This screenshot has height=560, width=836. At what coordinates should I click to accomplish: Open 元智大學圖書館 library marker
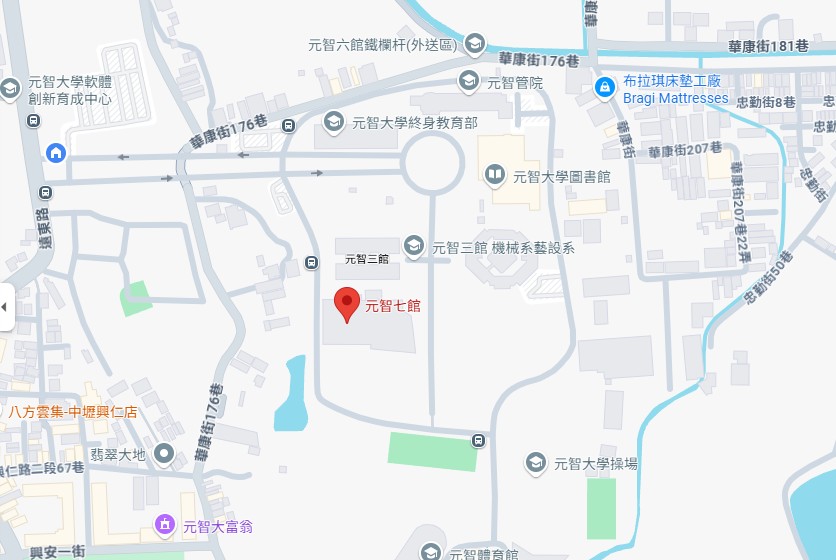pos(494,176)
